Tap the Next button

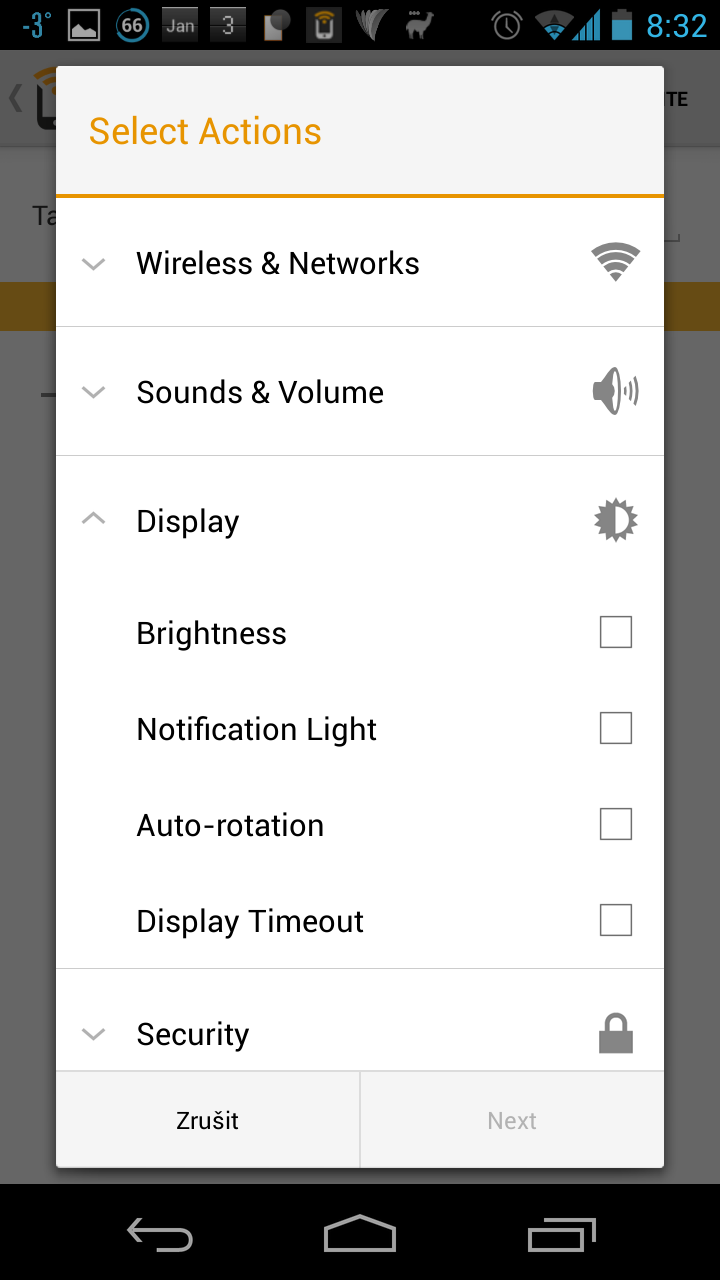(512, 1120)
